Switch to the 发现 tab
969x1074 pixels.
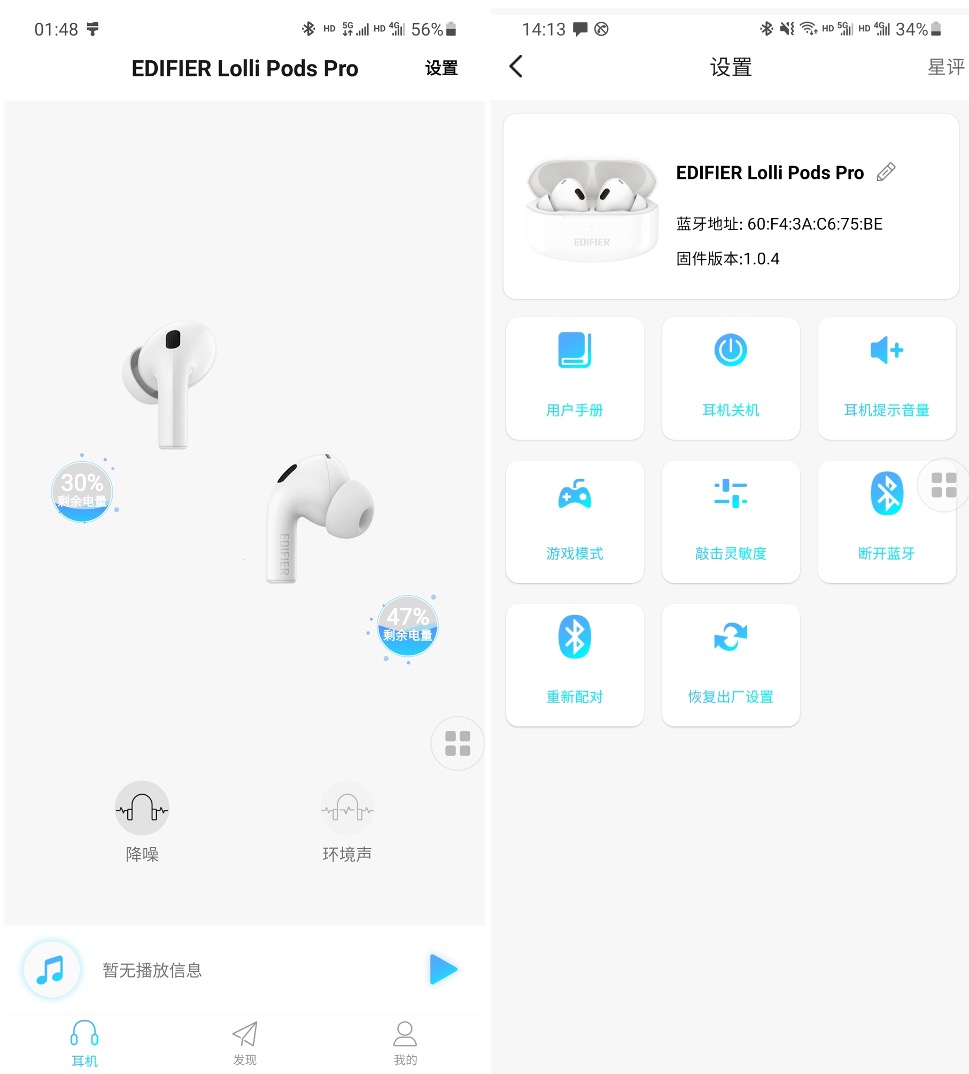point(244,1043)
